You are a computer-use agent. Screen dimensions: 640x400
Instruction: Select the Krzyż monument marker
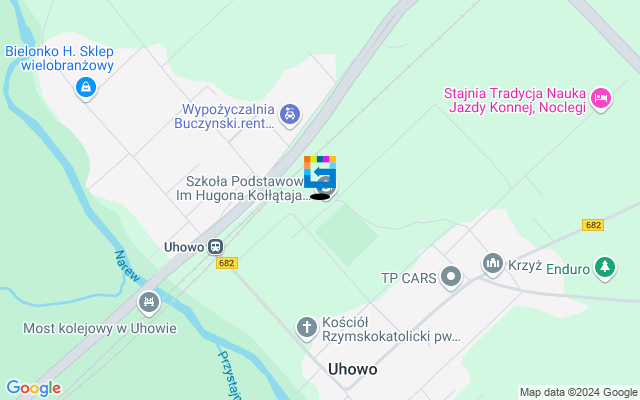[492, 264]
